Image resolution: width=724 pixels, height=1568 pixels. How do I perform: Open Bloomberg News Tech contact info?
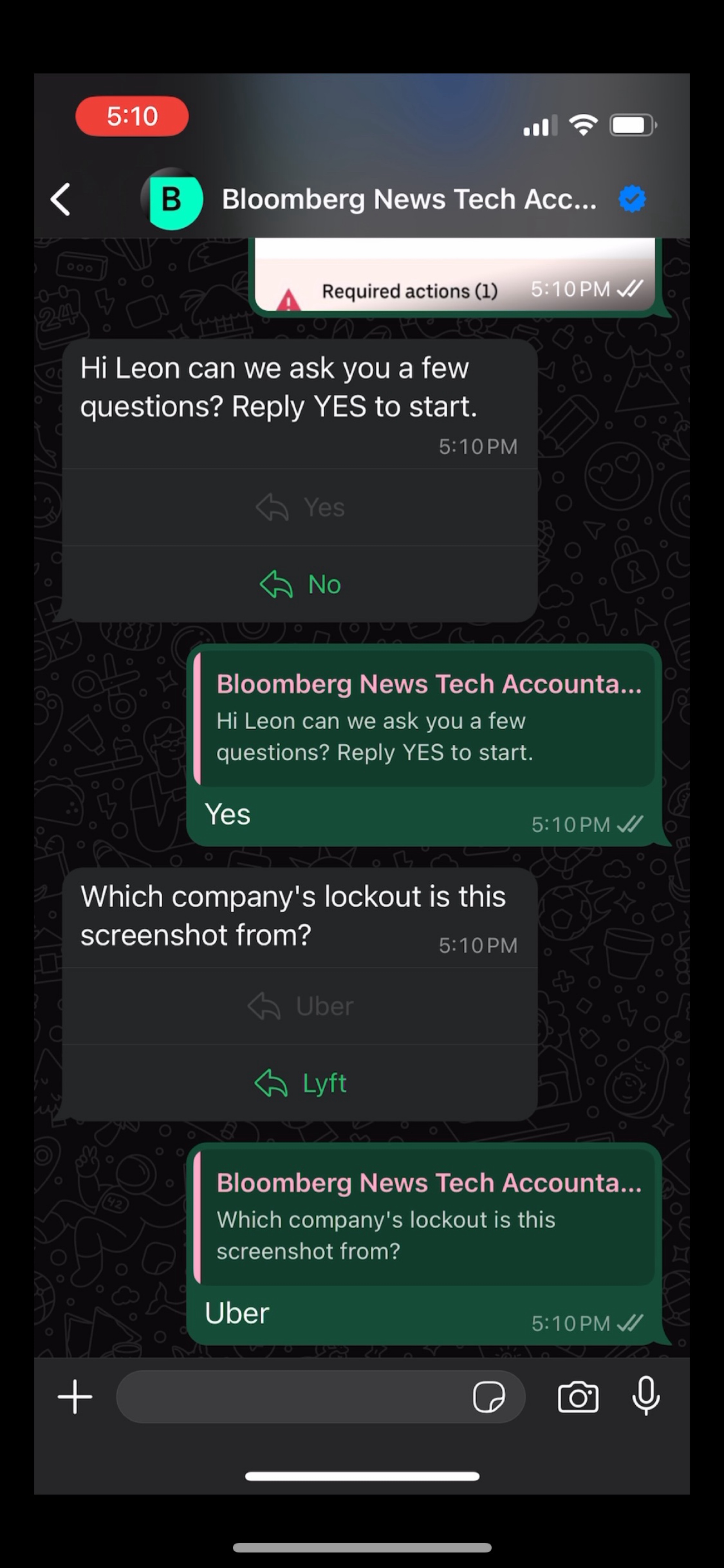coord(408,199)
